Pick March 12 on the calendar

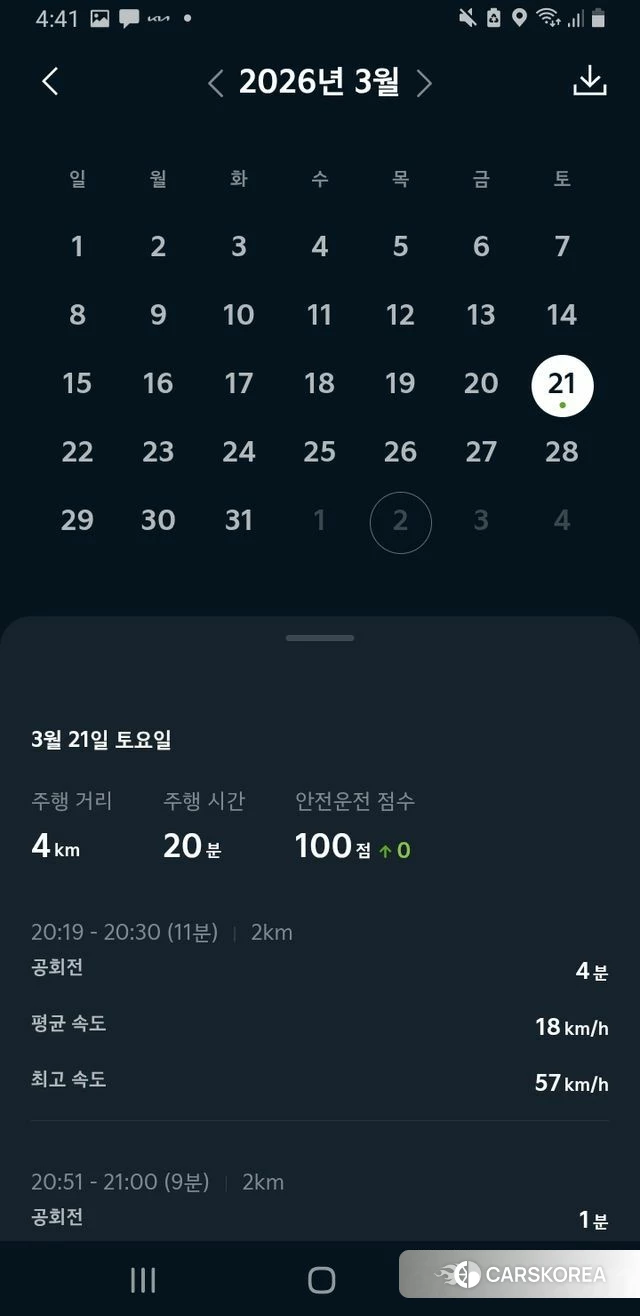tap(400, 315)
